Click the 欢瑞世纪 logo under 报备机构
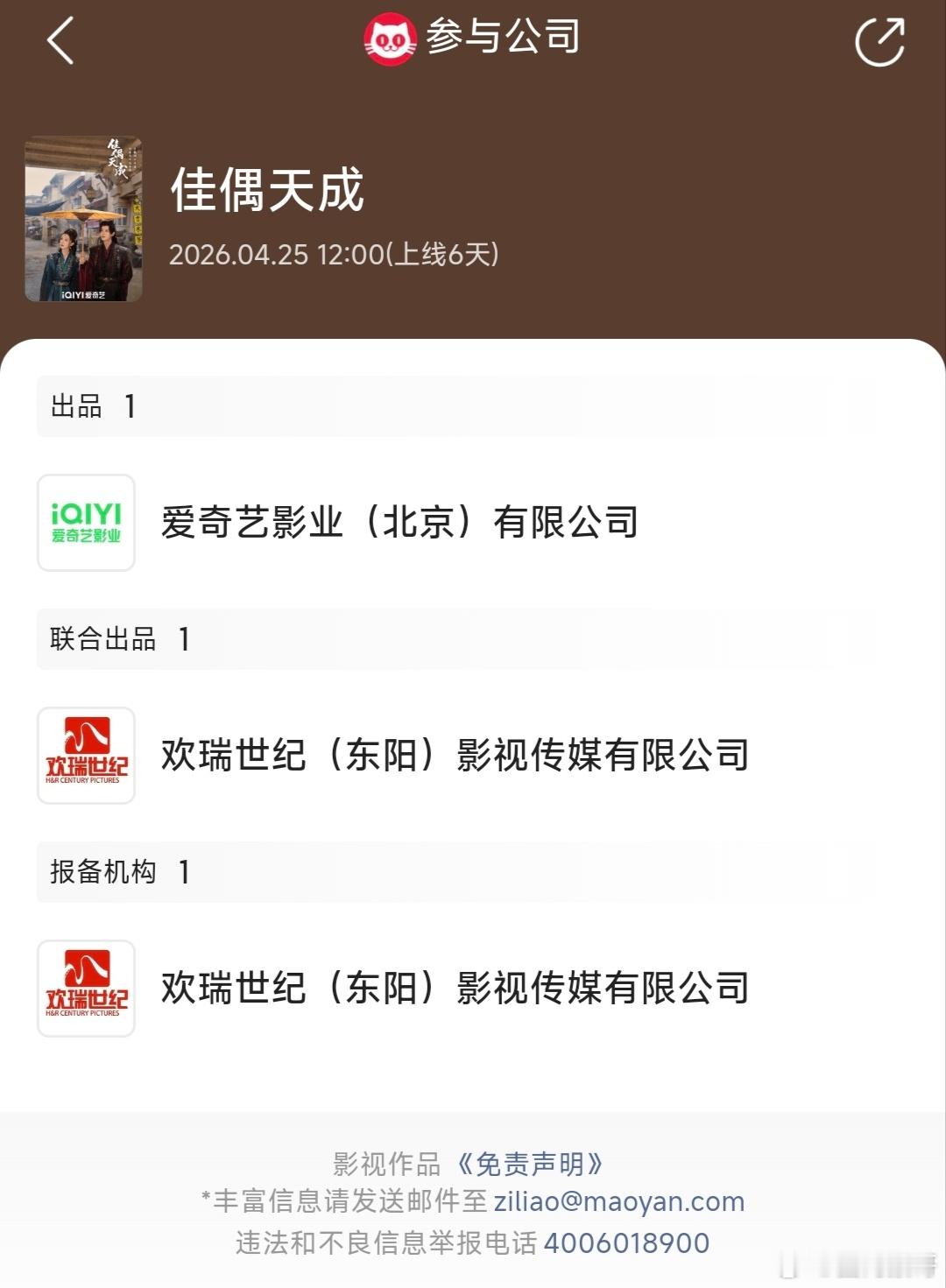 [86, 985]
